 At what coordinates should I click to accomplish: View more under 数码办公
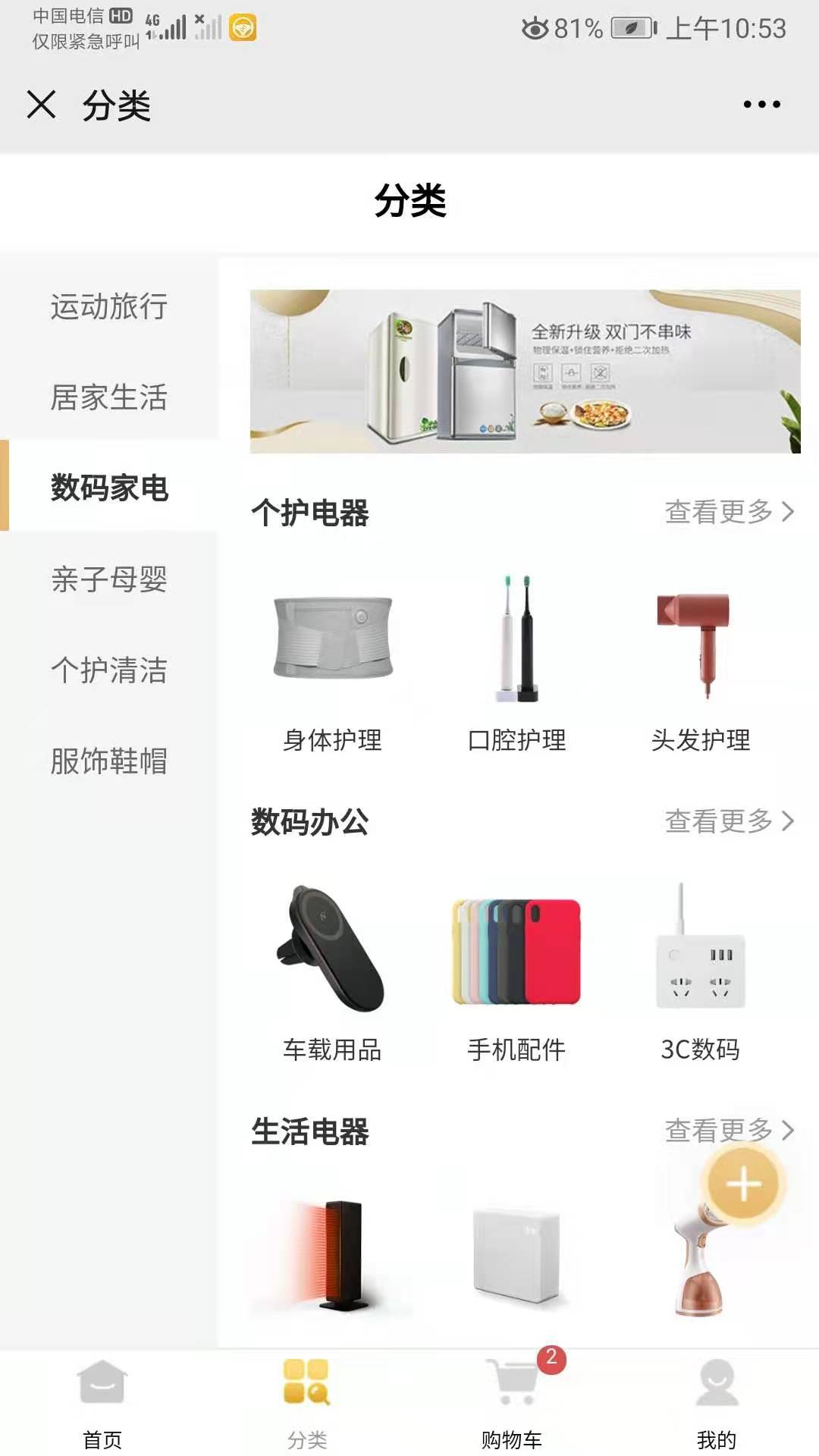[x=728, y=821]
